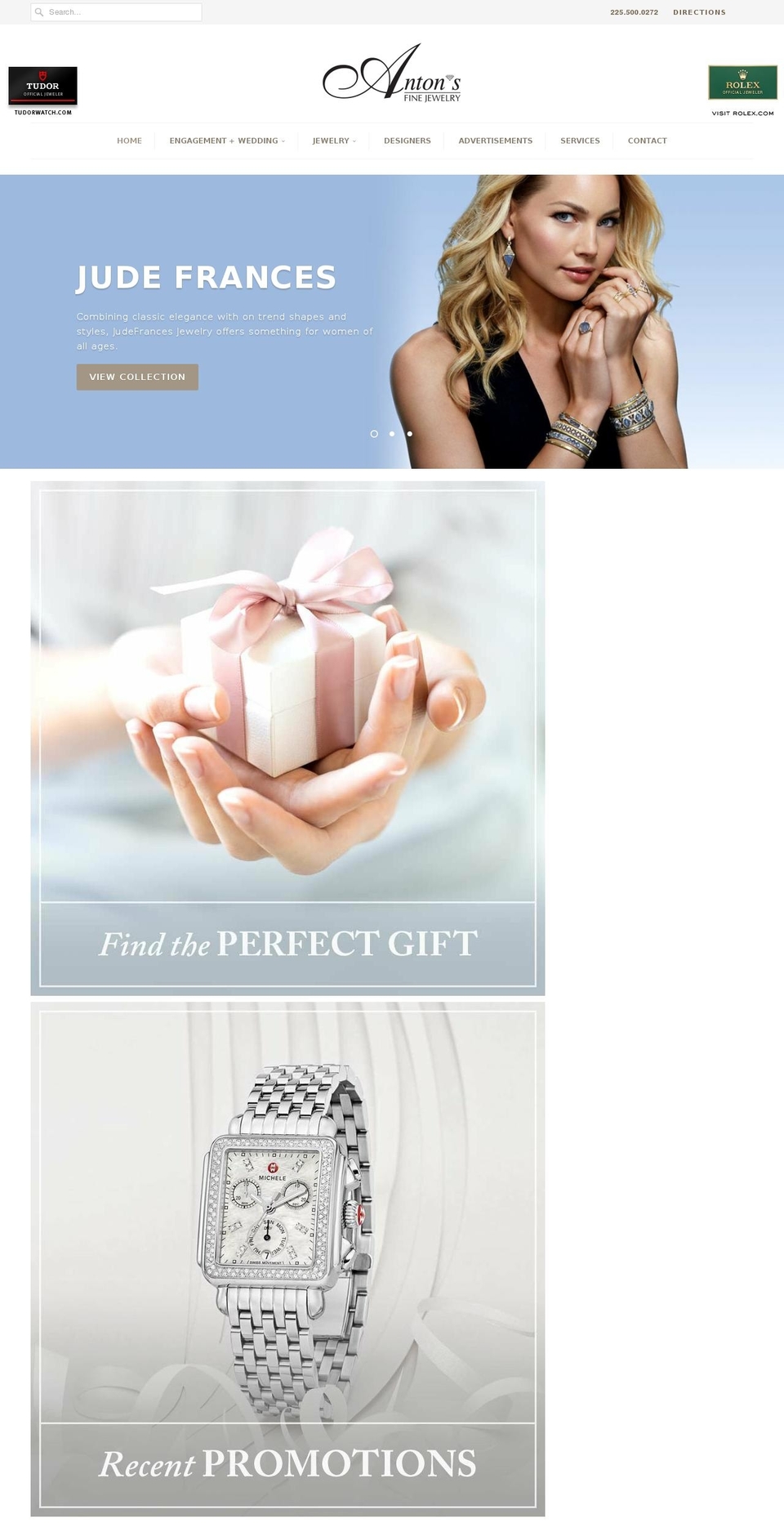Click the Rolex Official Jeweler badge
Image resolution: width=784 pixels, height=1532 pixels.
click(x=744, y=84)
